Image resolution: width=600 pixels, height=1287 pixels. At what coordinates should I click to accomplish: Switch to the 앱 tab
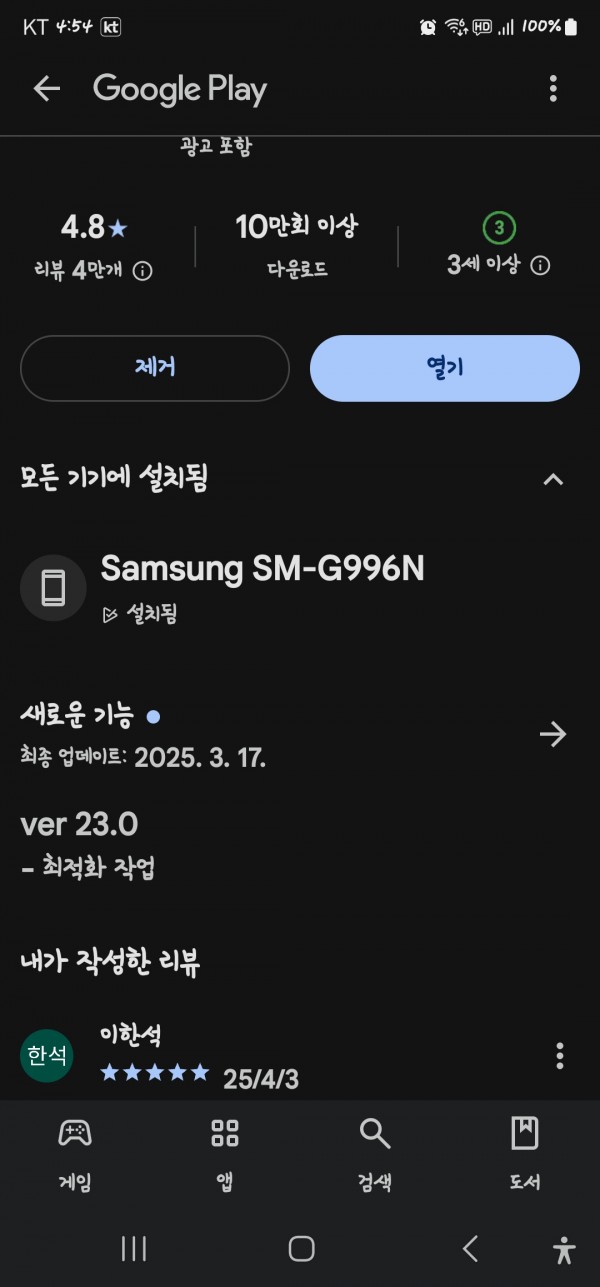click(x=225, y=1155)
